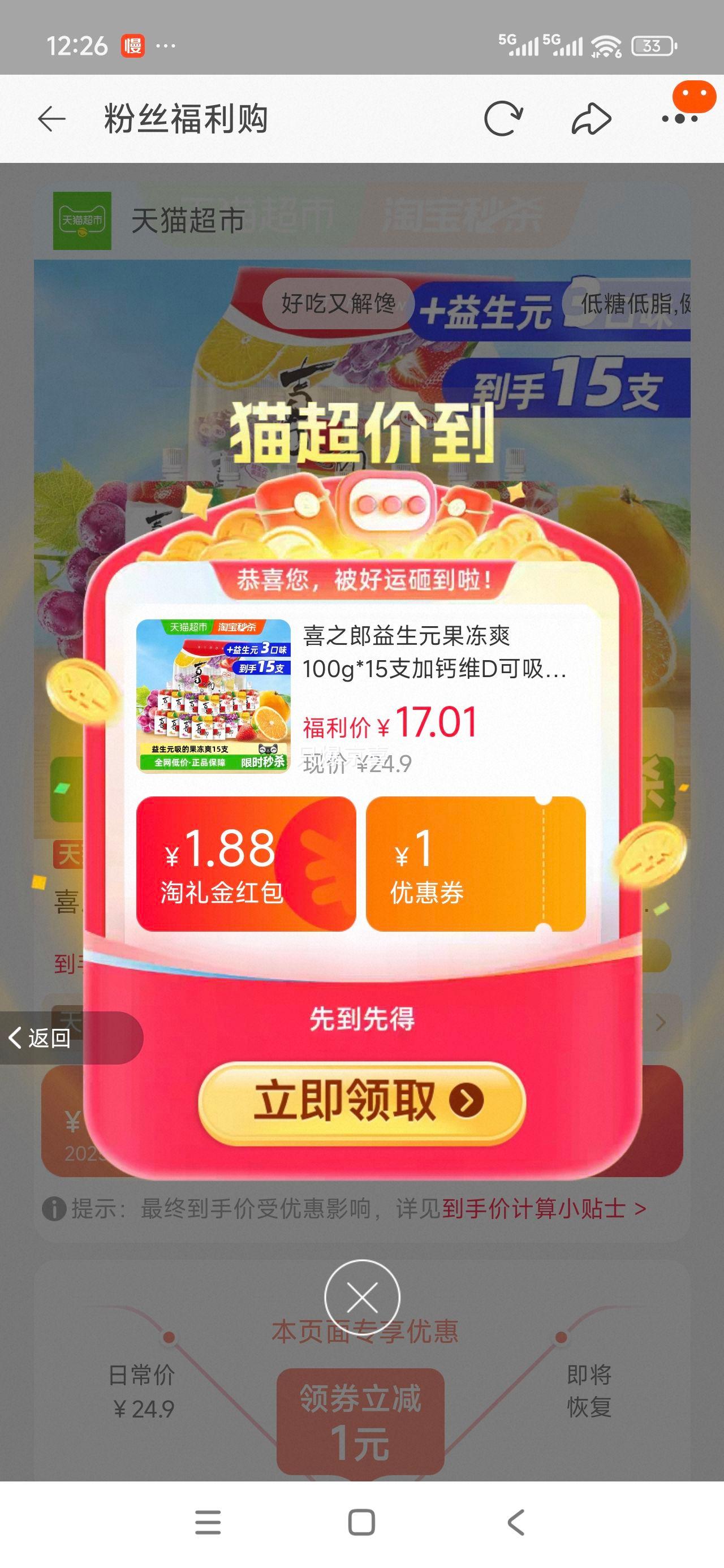Viewport: 724px width, 1568px height.
Task: Open the three-dot overflow menu
Action: [x=679, y=119]
